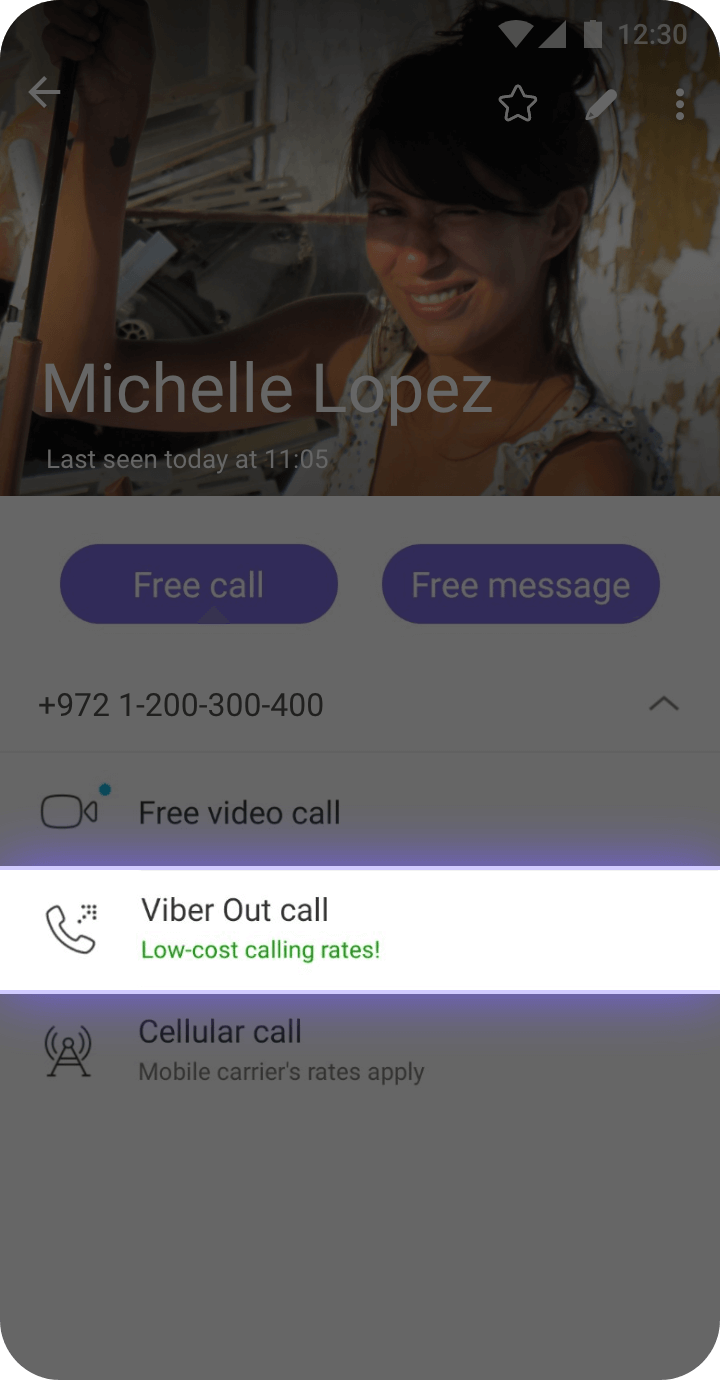The width and height of the screenshot is (720, 1380).
Task: Go back using the arrow icon
Action: point(44,93)
